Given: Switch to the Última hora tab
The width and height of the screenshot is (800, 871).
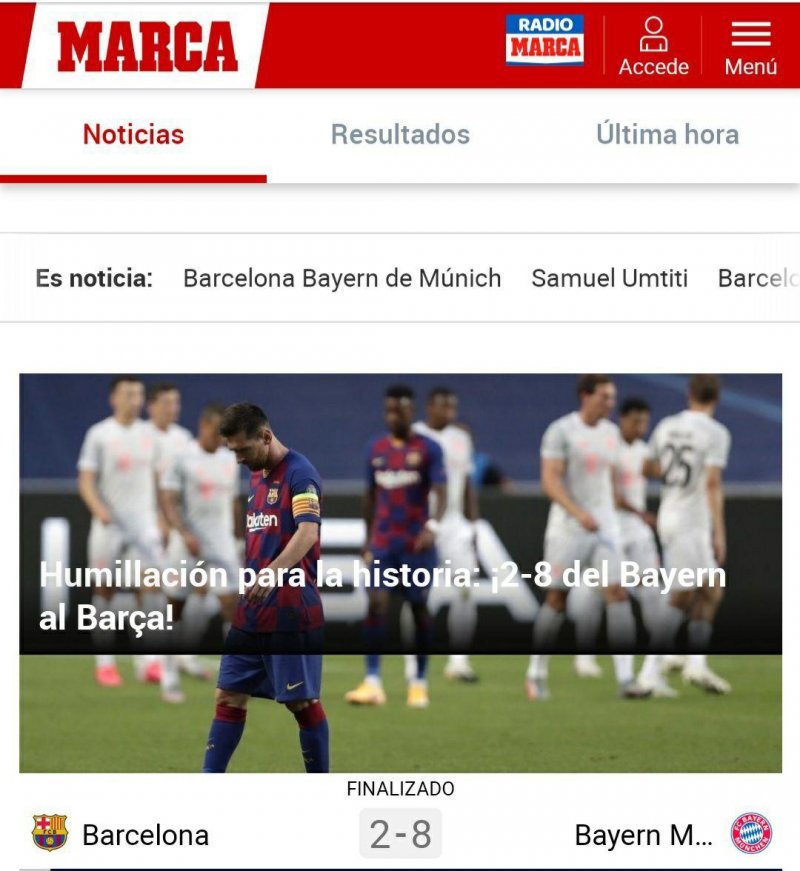Looking at the screenshot, I should point(667,135).
